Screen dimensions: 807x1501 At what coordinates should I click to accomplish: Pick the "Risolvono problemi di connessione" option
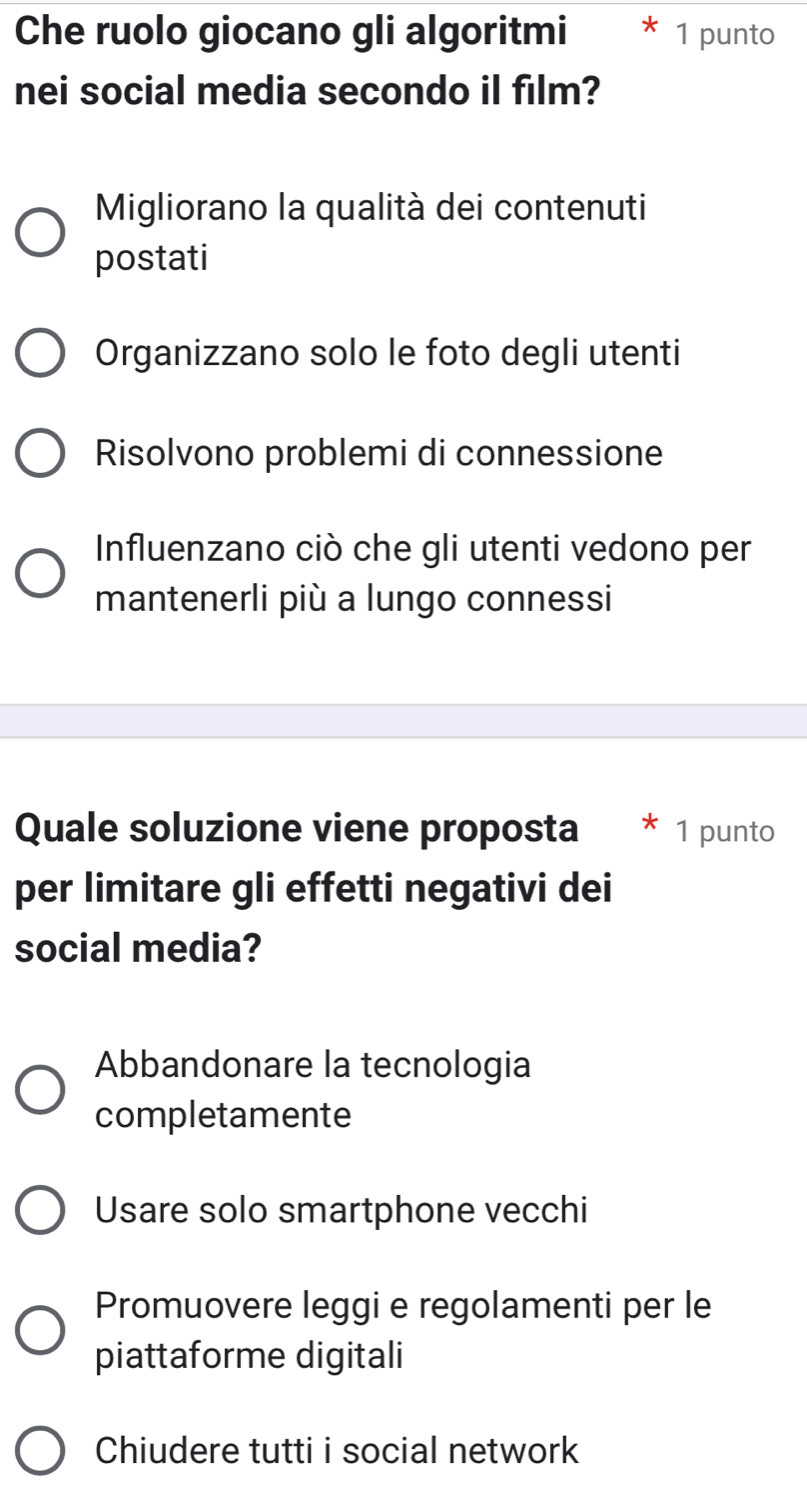point(41,455)
